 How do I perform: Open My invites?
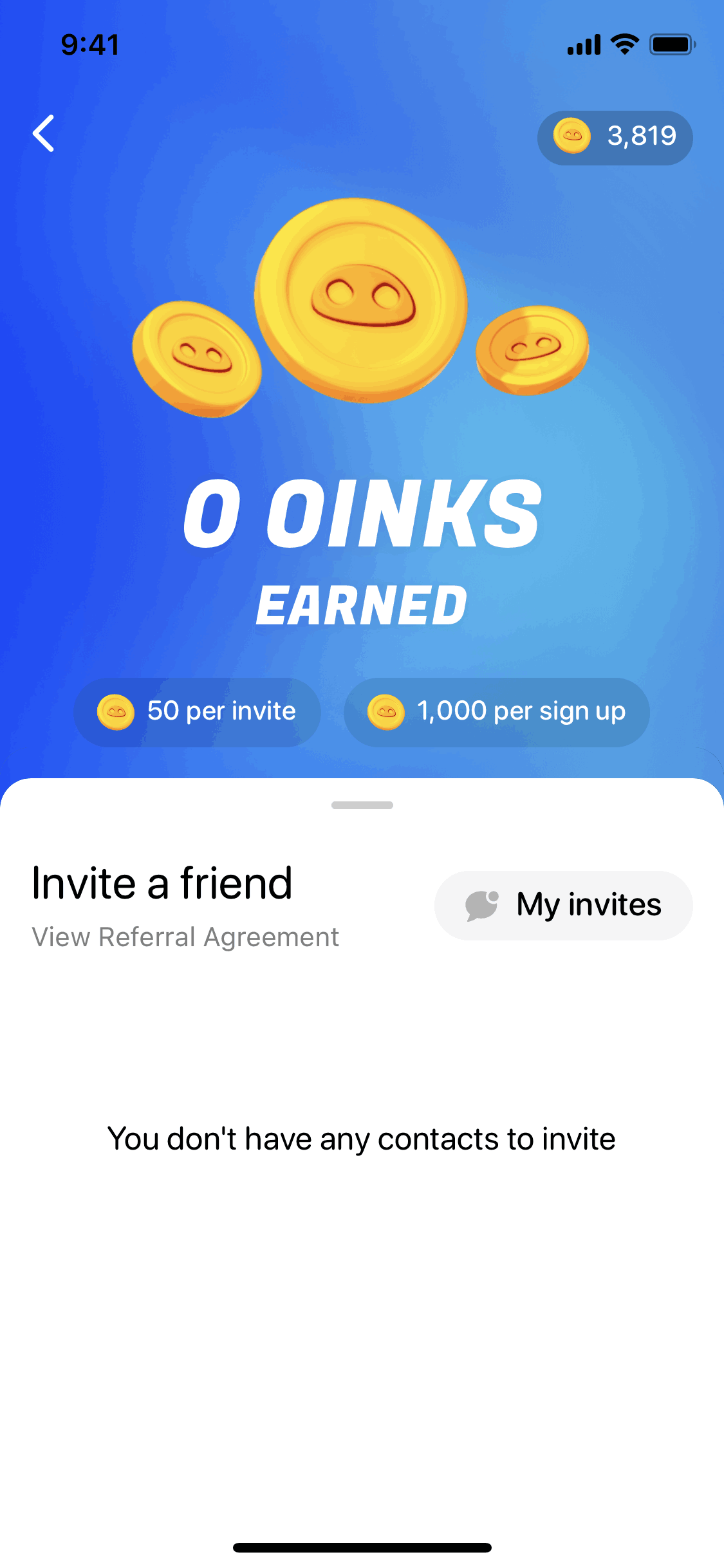click(x=563, y=905)
